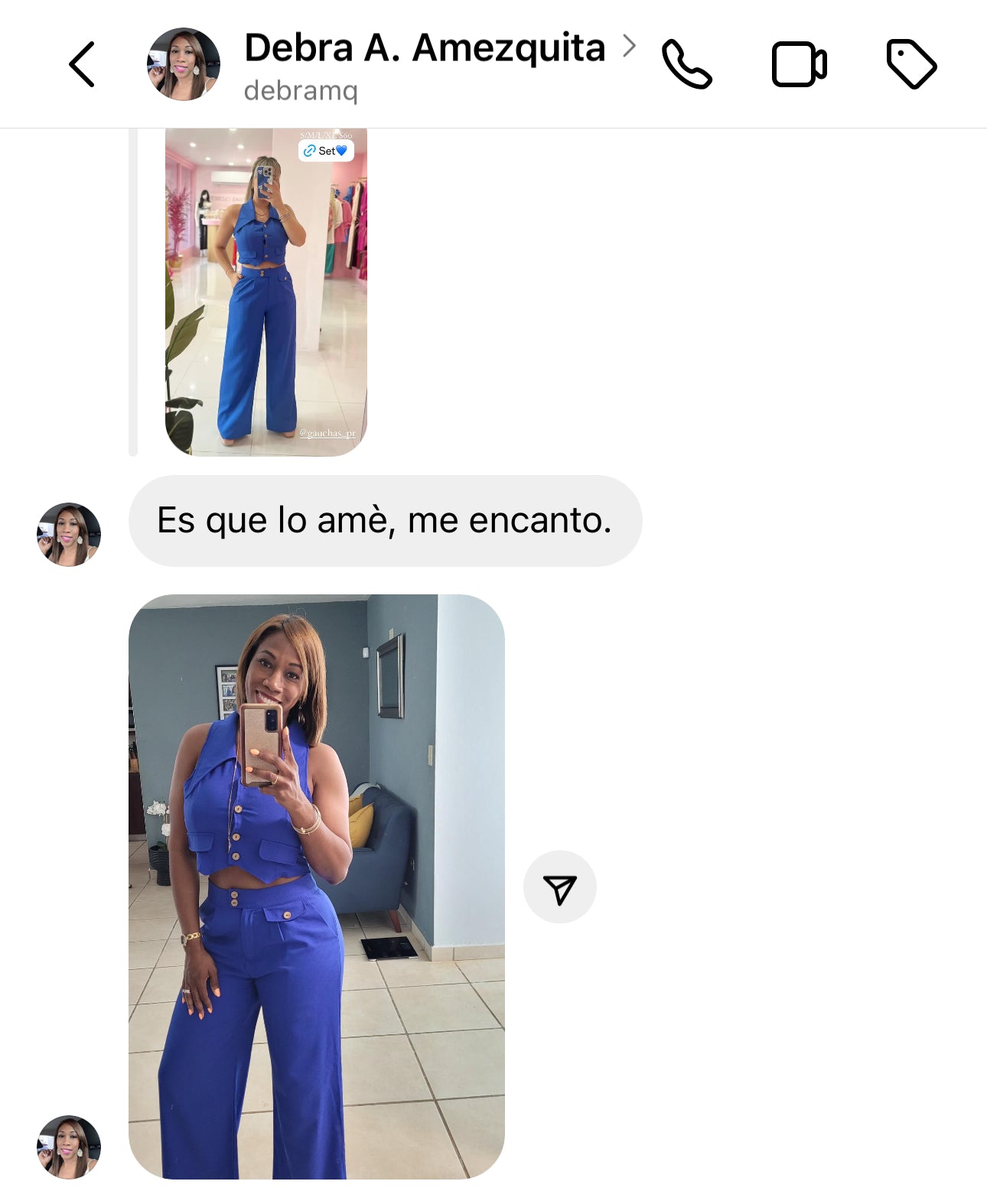Start a voice call with Debra
The image size is (987, 1204).
[686, 64]
